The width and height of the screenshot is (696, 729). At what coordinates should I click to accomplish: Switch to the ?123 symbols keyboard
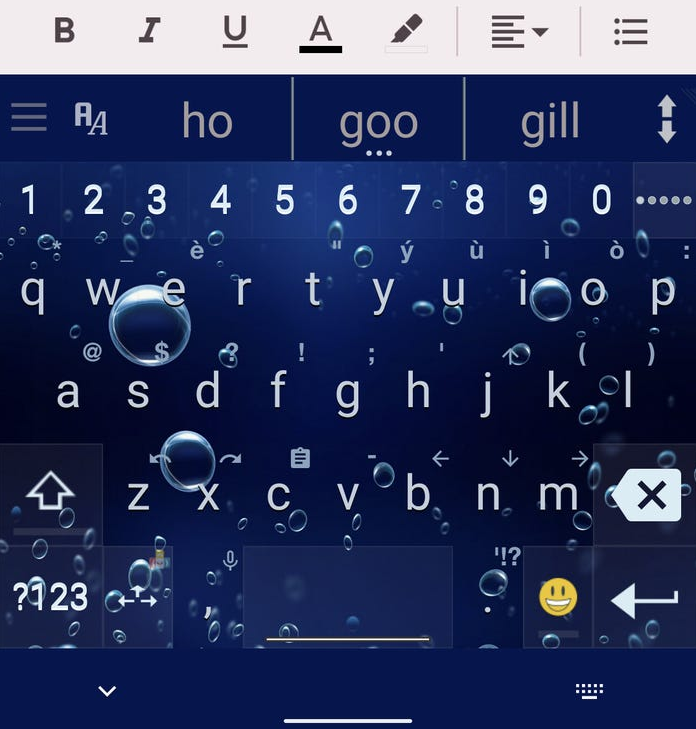point(51,598)
